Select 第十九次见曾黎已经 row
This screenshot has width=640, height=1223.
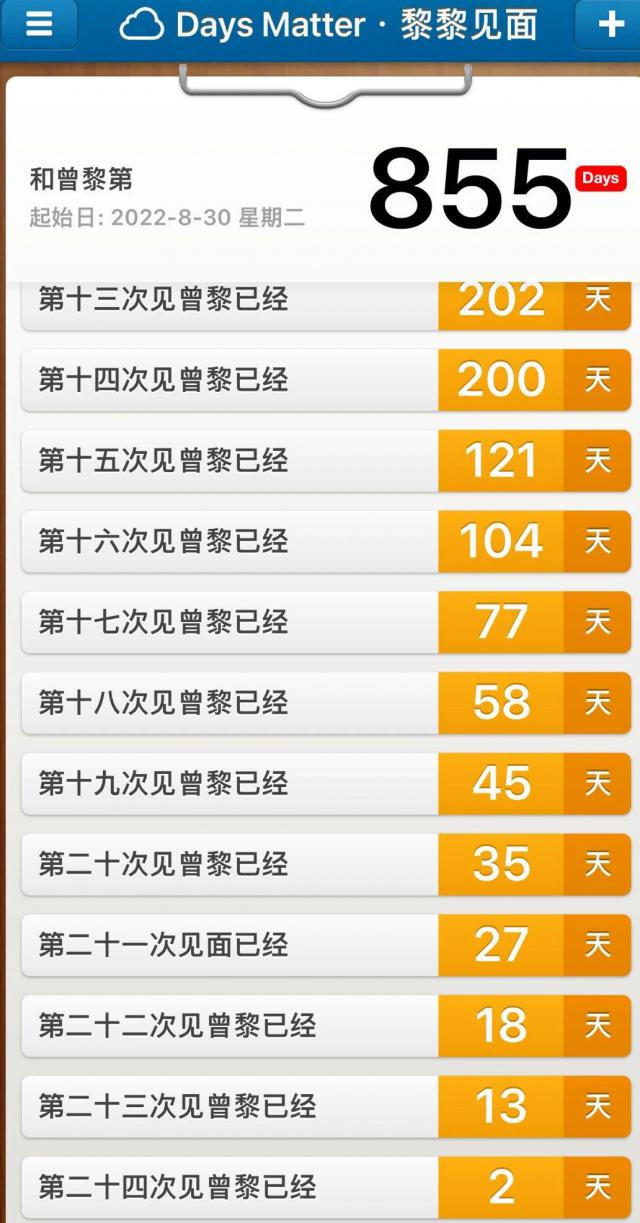326,783
